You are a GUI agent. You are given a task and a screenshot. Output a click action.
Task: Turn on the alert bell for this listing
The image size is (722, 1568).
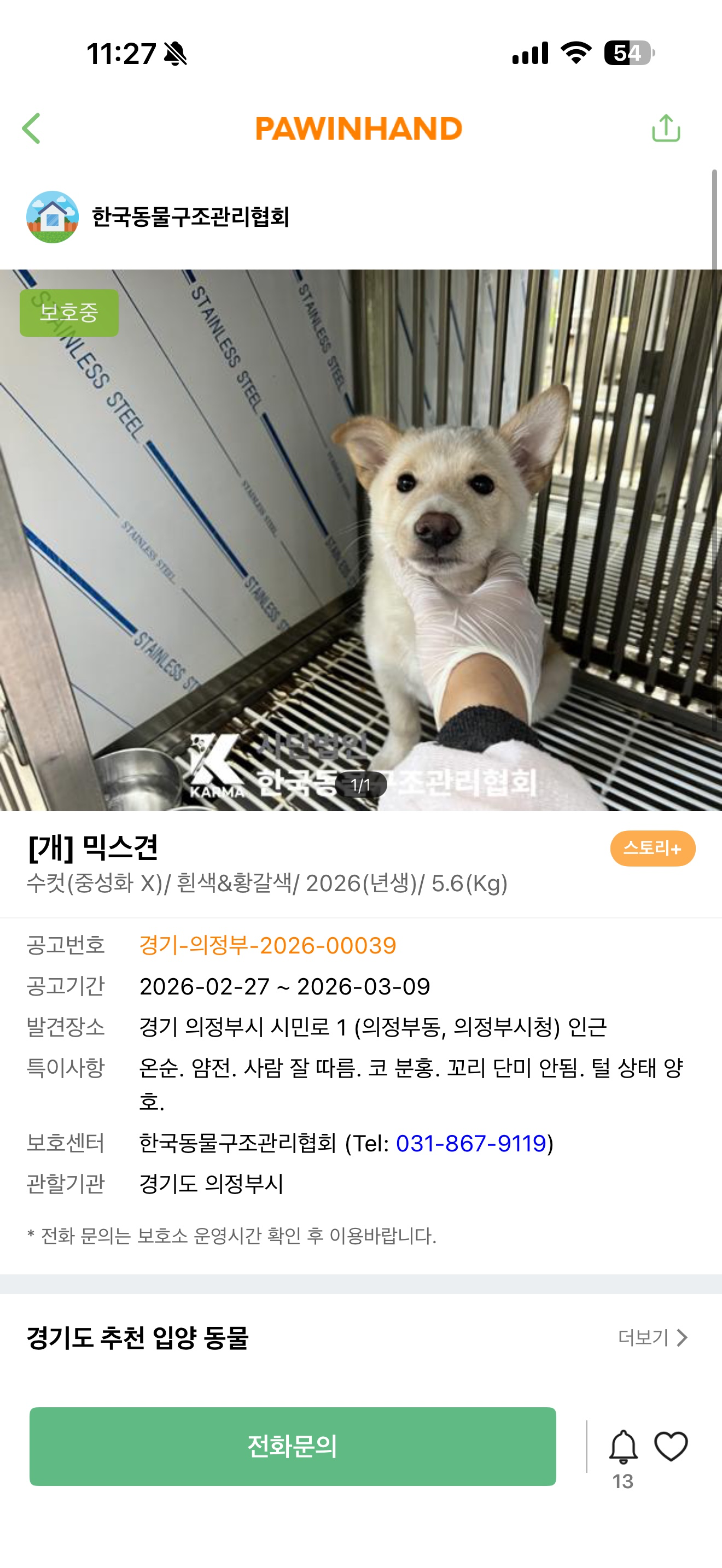click(x=624, y=1447)
